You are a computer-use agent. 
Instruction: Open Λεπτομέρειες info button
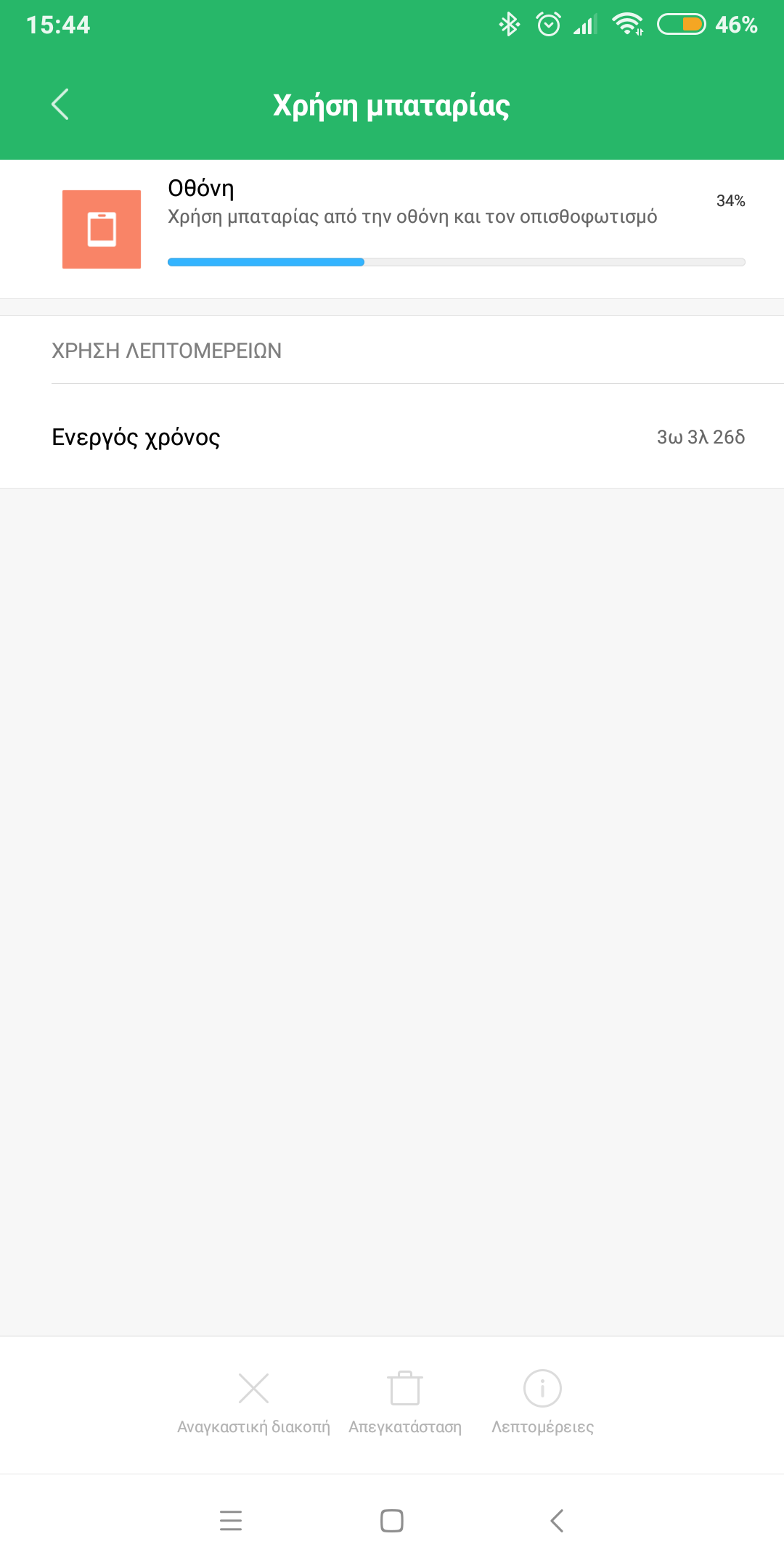(x=542, y=1402)
